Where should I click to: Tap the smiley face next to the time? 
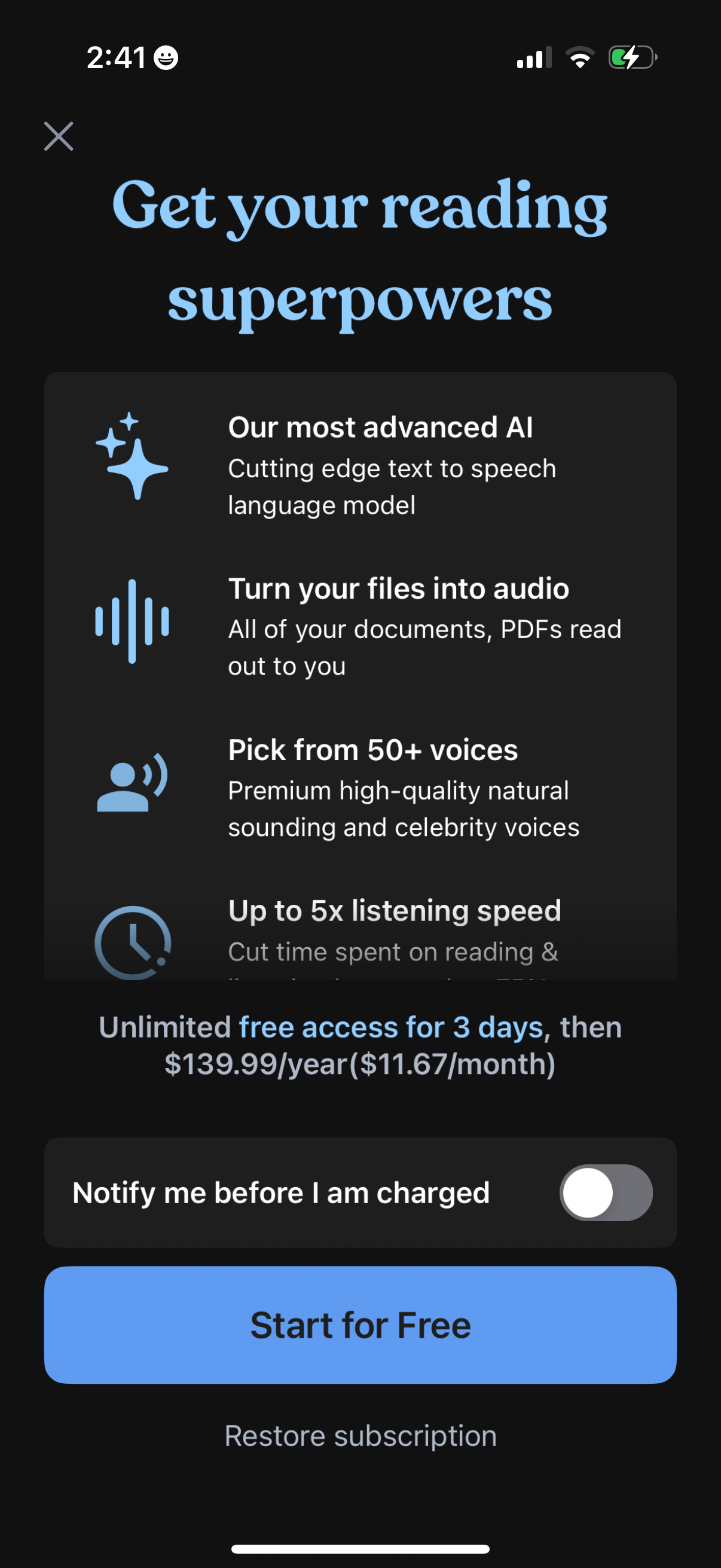[x=165, y=57]
